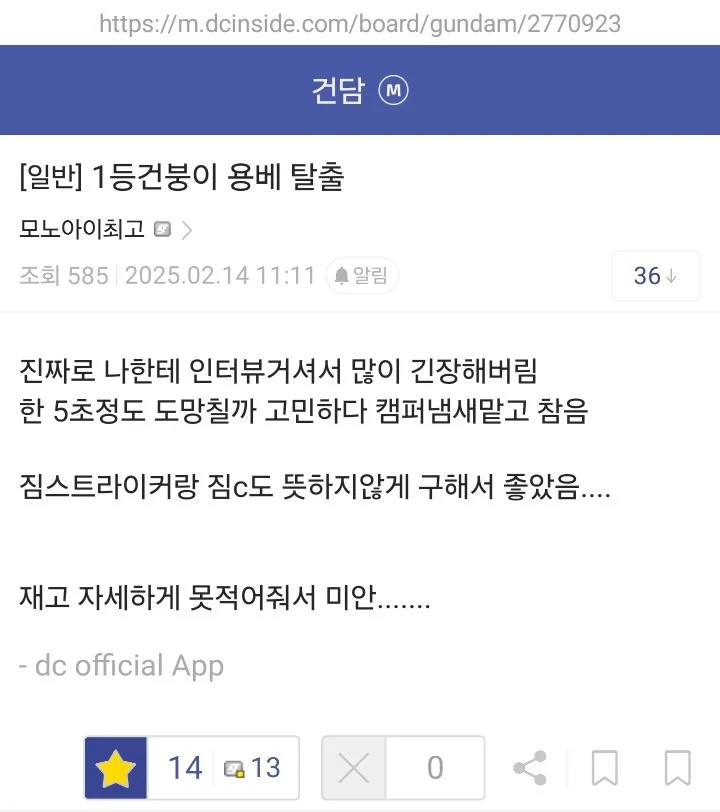Tap the first bookmark icon beside share
Screen dimensions: 720x812
(604, 768)
